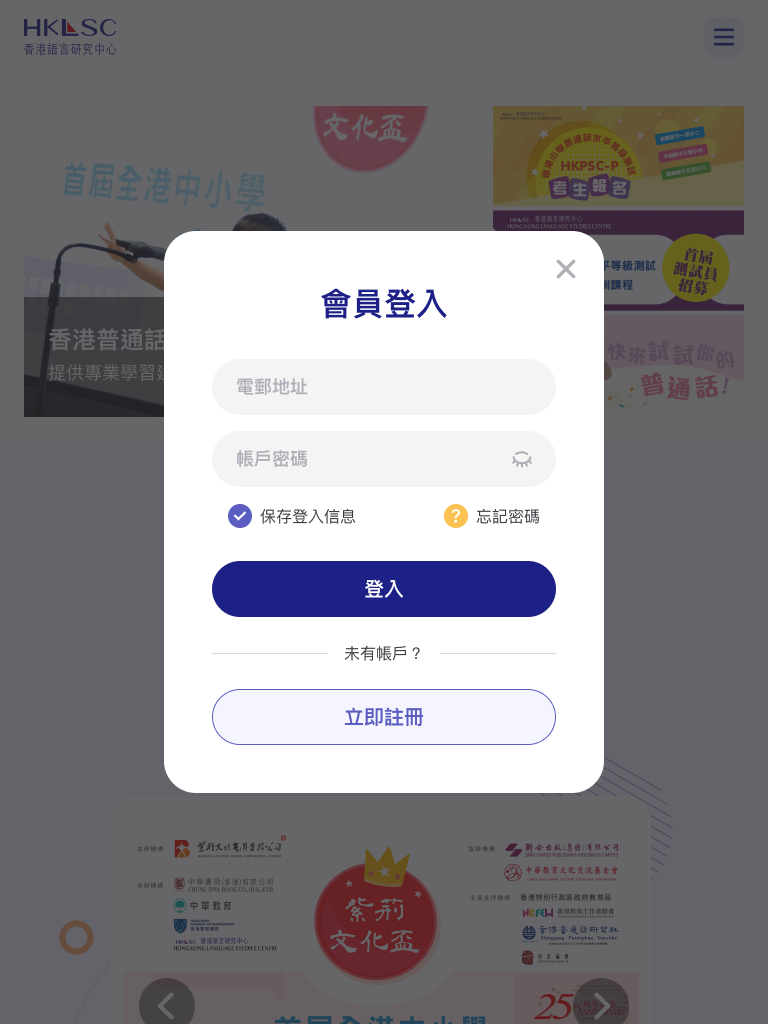This screenshot has height=1024, width=768.
Task: Tap the 登入 login button
Action: [384, 589]
